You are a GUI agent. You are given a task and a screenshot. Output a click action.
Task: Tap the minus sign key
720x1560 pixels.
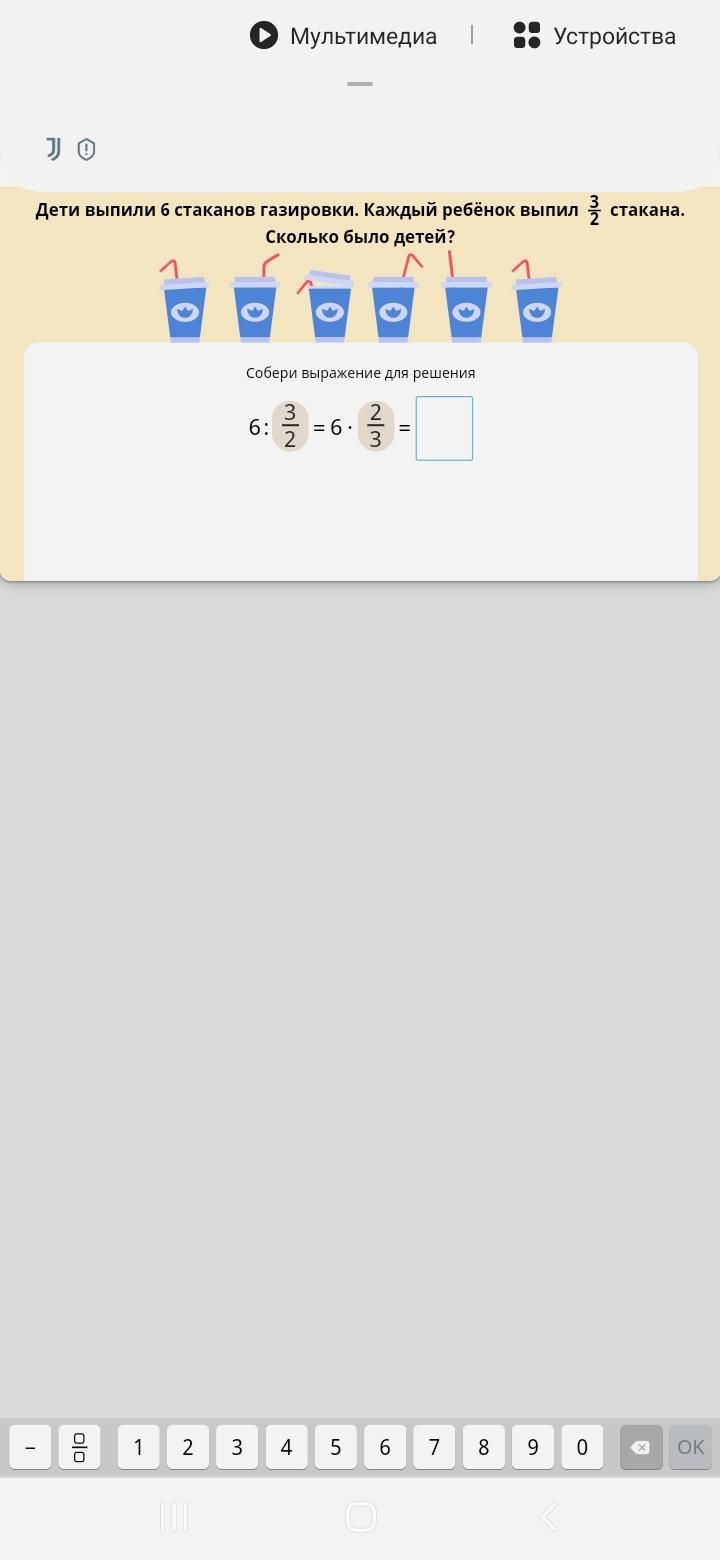tap(30, 1447)
